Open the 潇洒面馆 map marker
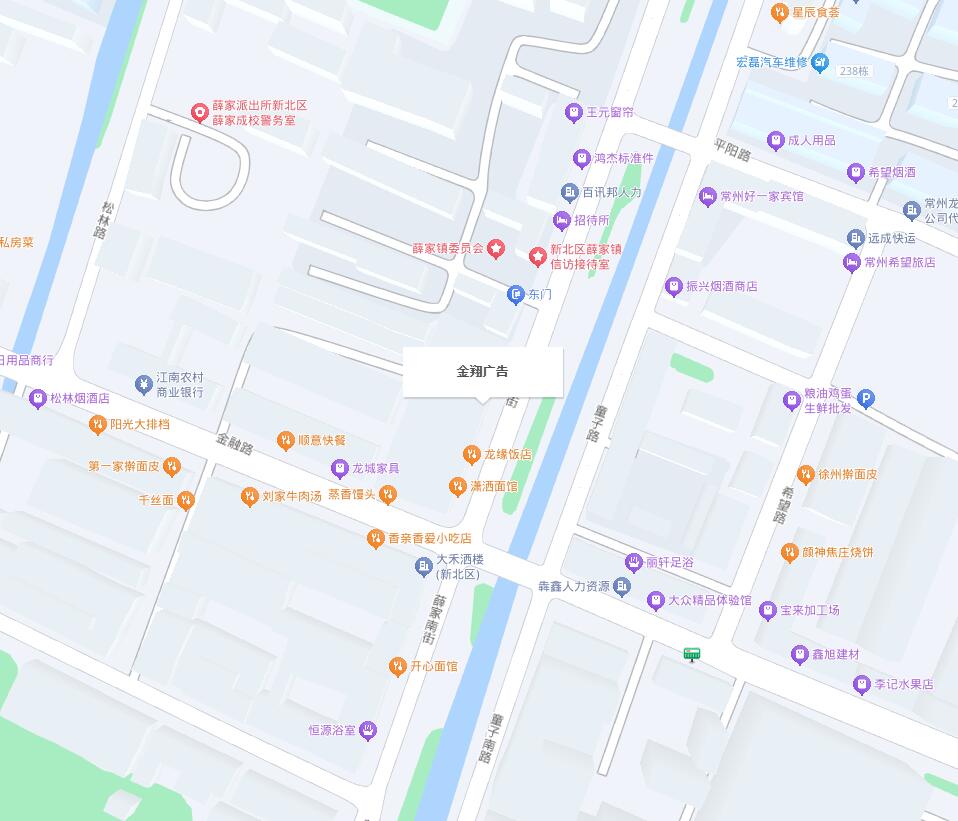The height and width of the screenshot is (821, 958). click(x=457, y=486)
